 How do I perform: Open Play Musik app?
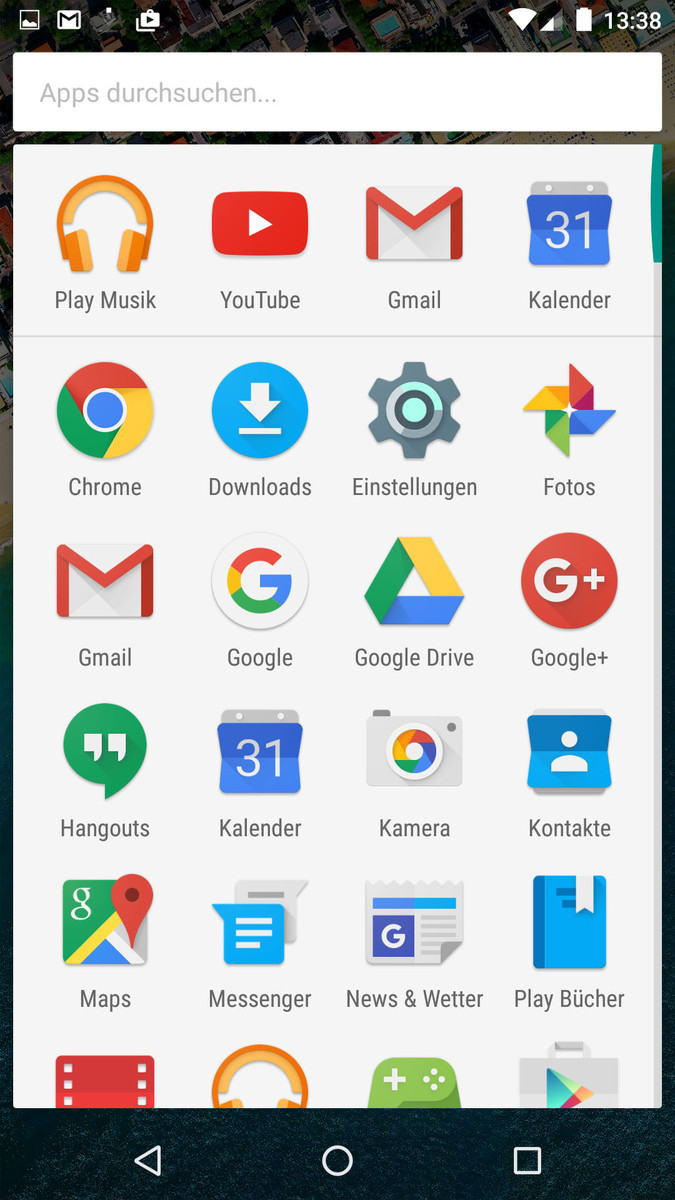[x=105, y=225]
